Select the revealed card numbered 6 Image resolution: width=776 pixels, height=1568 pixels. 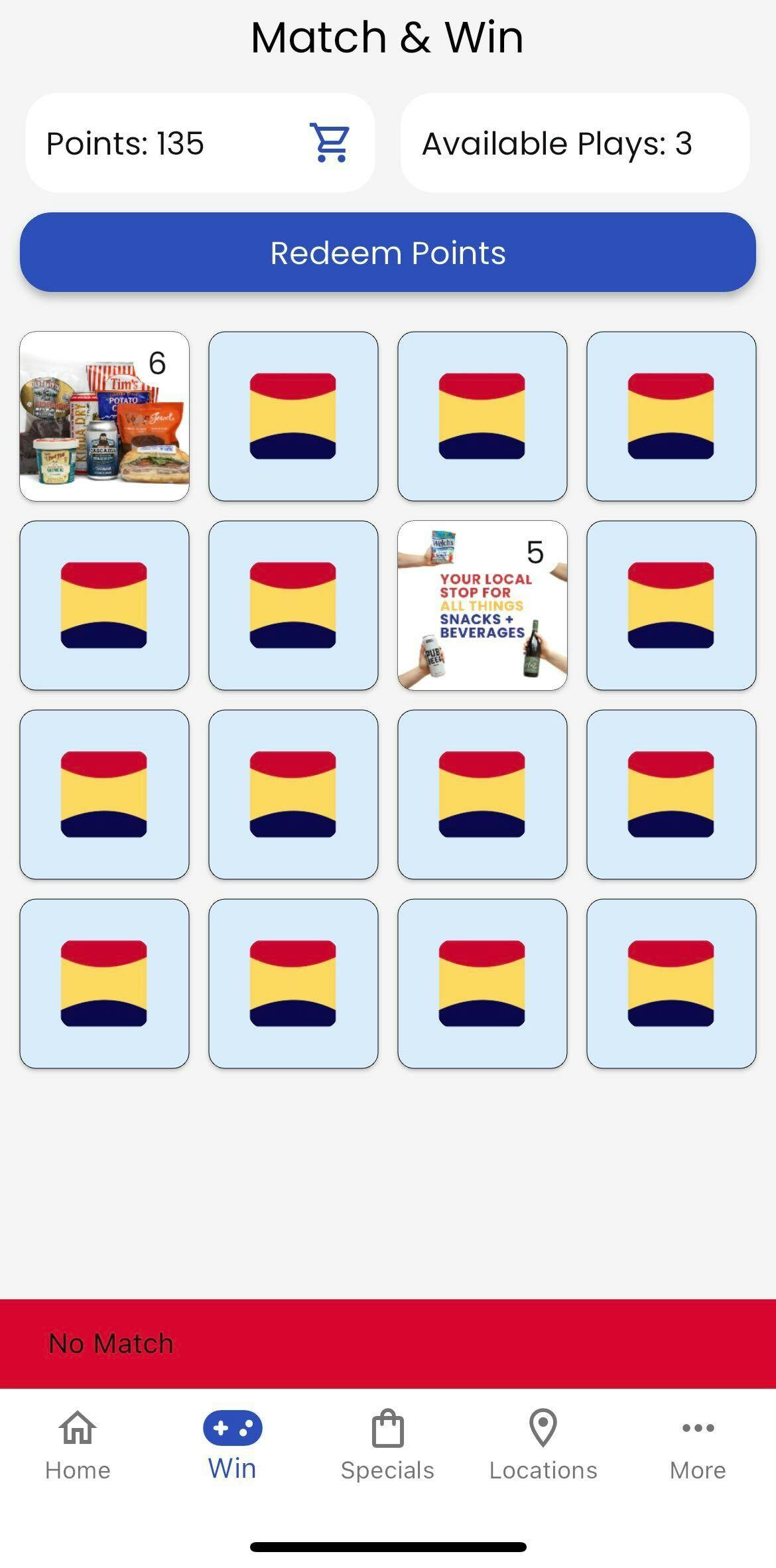(105, 417)
